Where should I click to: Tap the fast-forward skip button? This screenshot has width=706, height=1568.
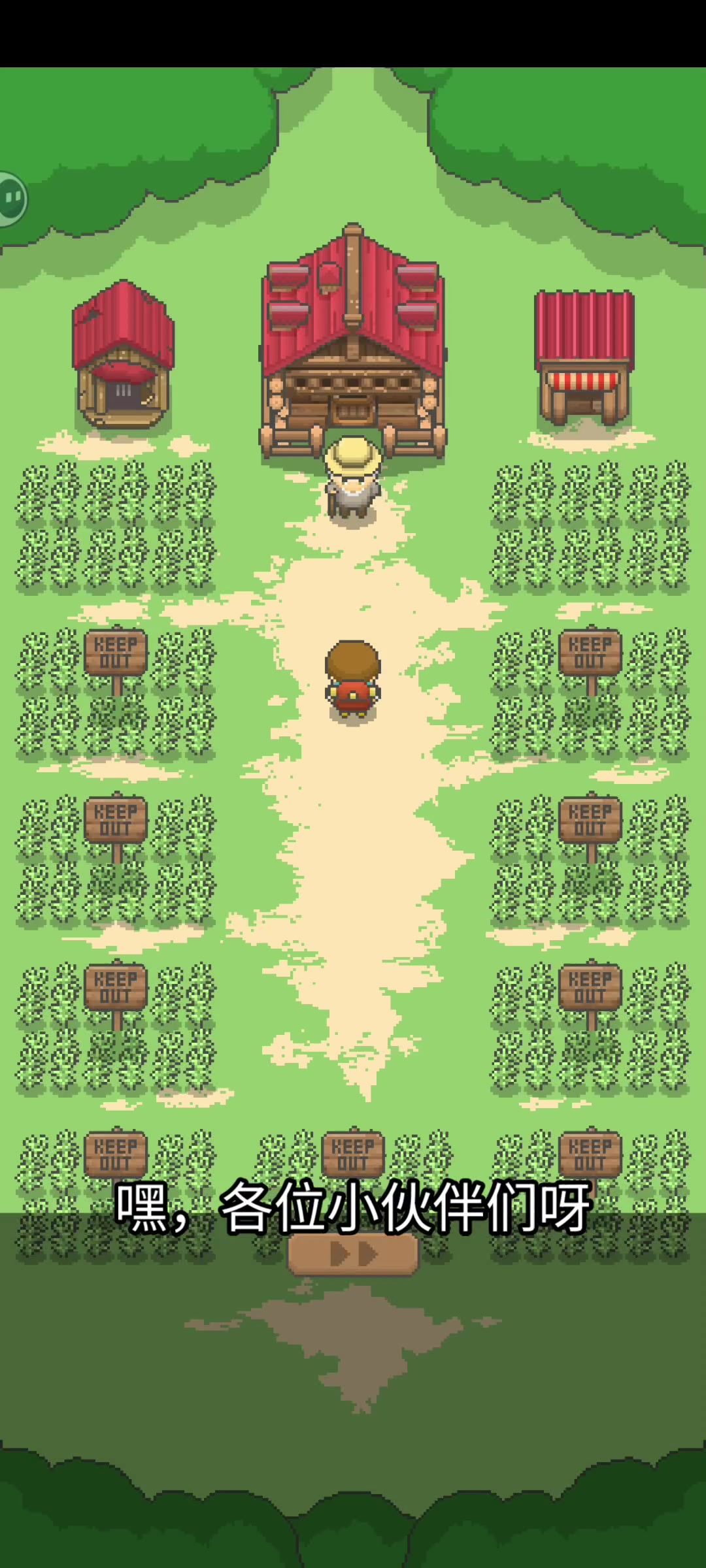pyautogui.click(x=353, y=1254)
